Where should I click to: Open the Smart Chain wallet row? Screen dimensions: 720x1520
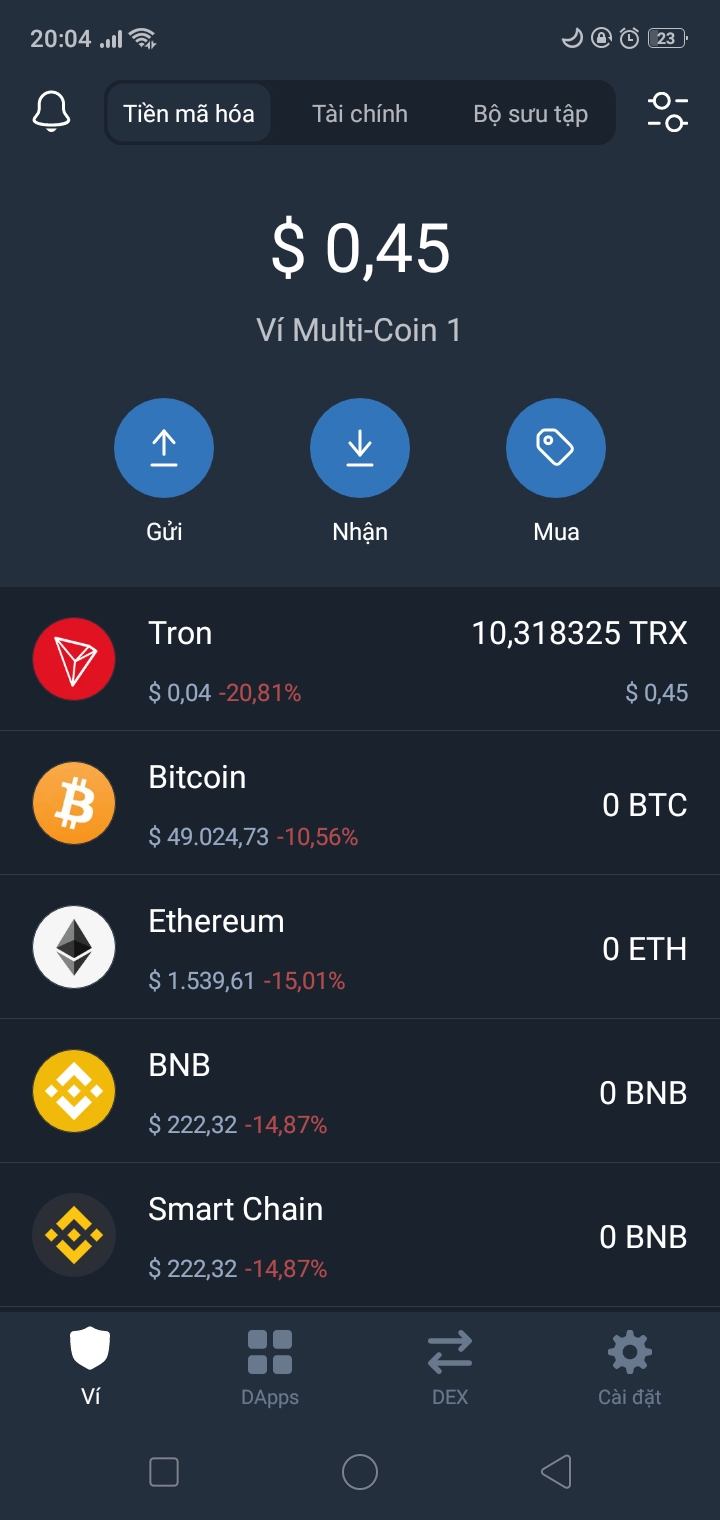pos(360,1236)
